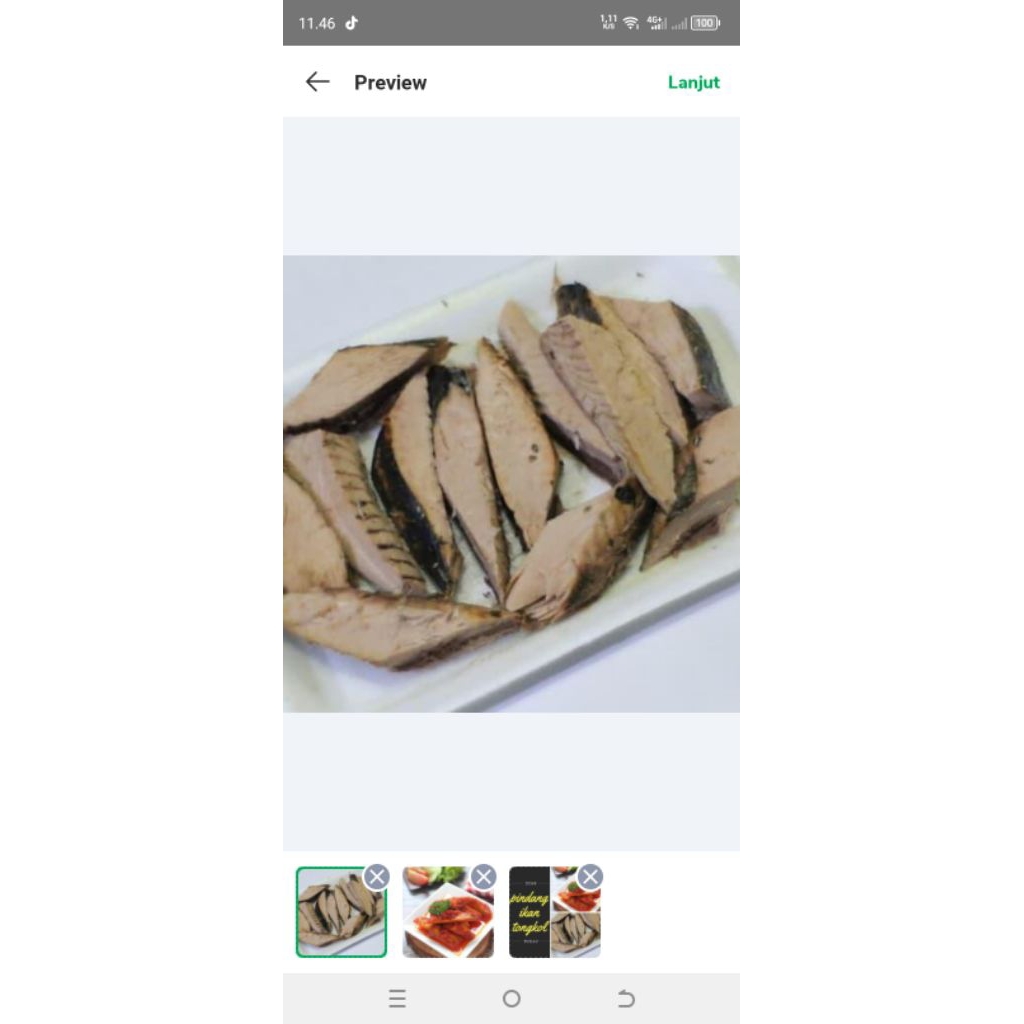This screenshot has width=1024, height=1024.
Task: Select the sliced fish thumbnail
Action: pos(341,912)
